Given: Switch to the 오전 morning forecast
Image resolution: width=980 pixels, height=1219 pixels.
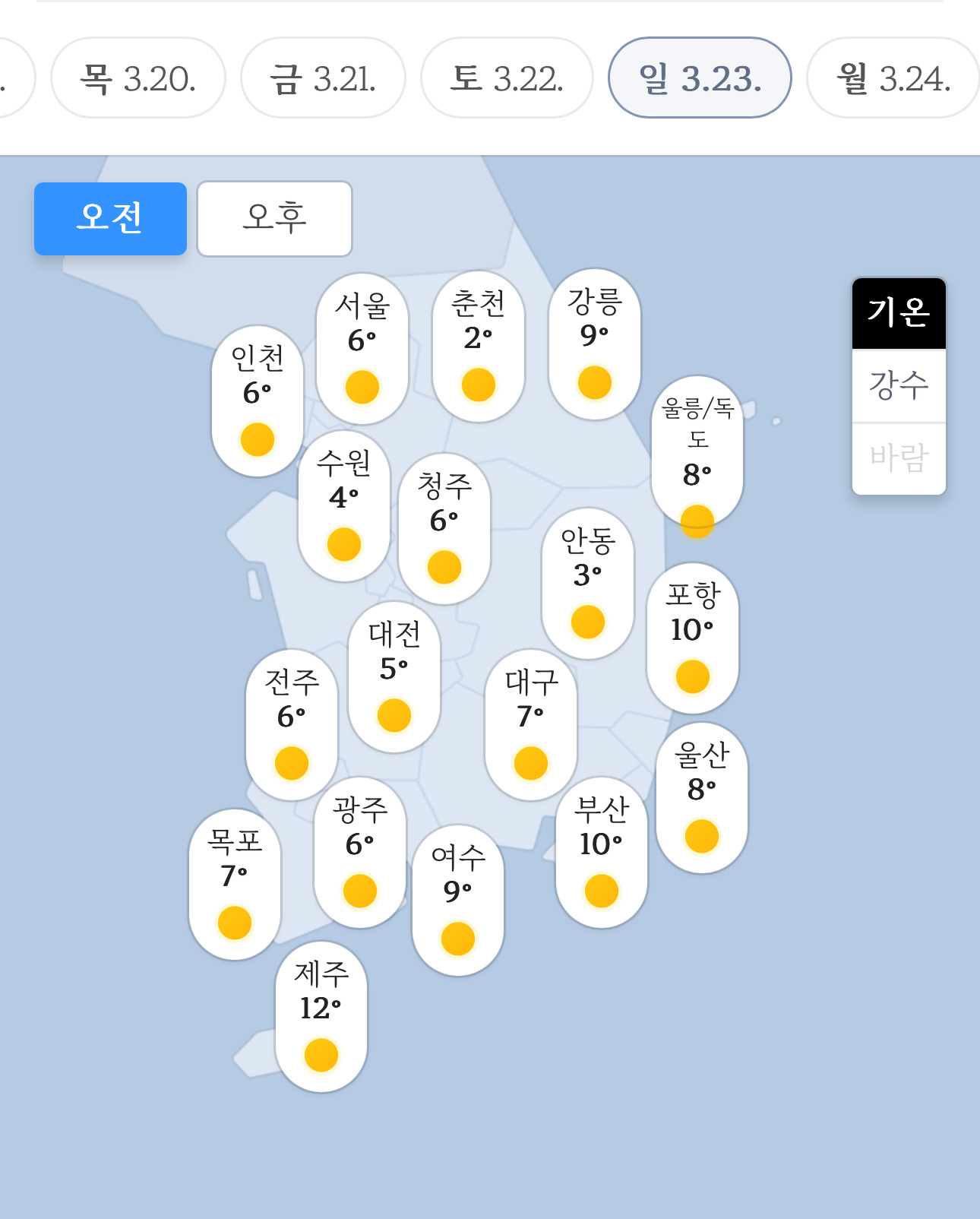Looking at the screenshot, I should pyautogui.click(x=110, y=218).
